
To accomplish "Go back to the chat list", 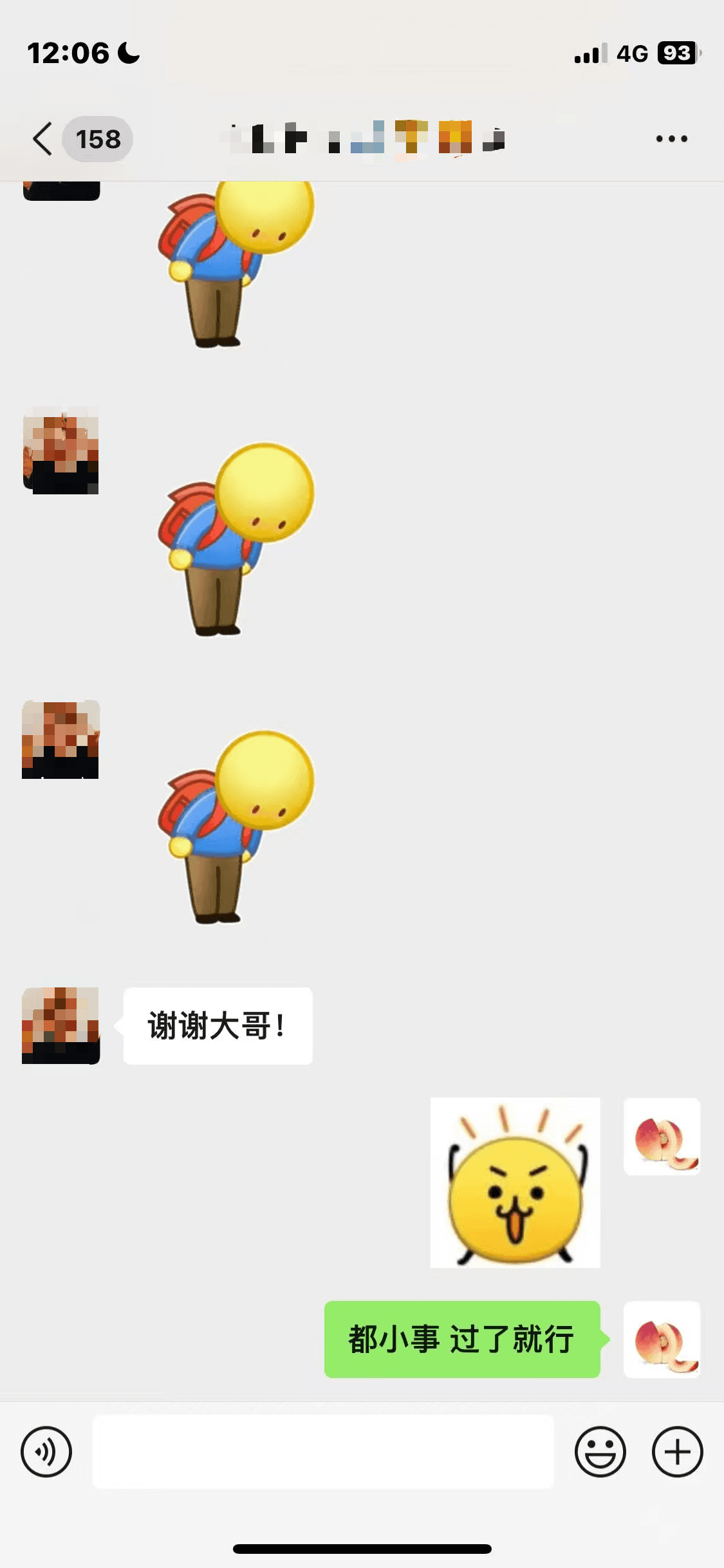I will (44, 139).
